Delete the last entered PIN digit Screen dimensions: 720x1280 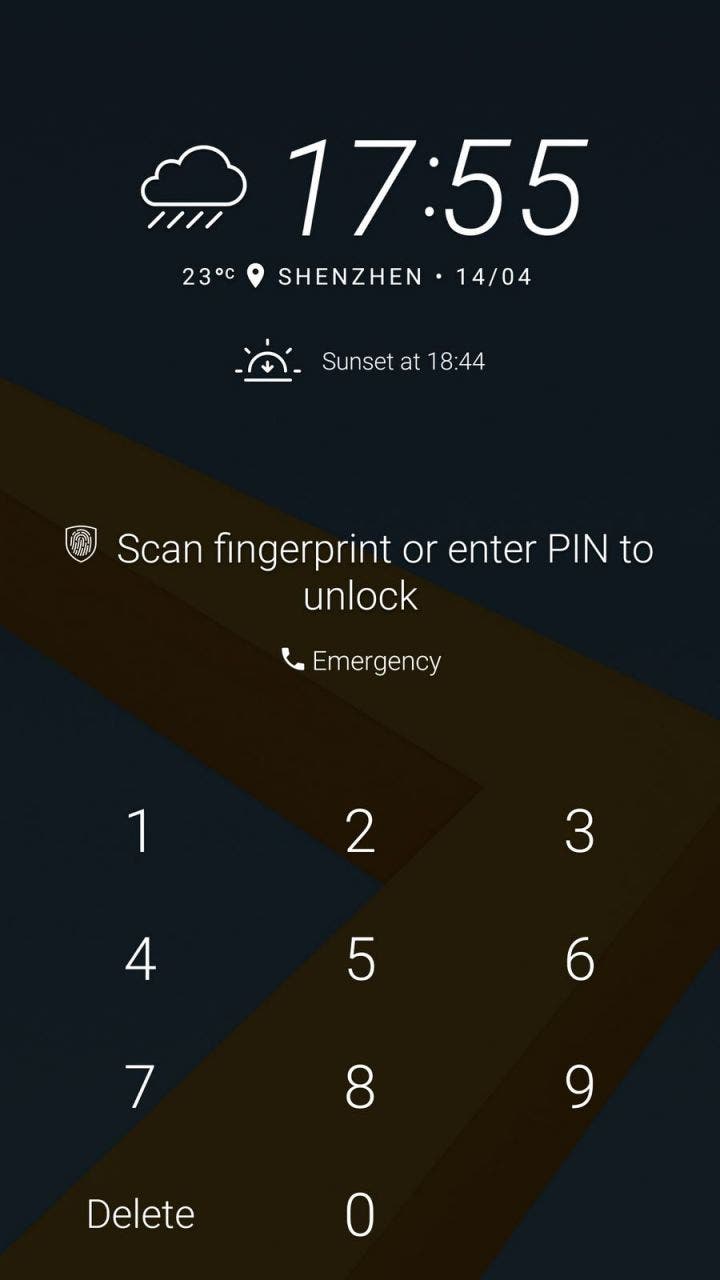point(140,1215)
